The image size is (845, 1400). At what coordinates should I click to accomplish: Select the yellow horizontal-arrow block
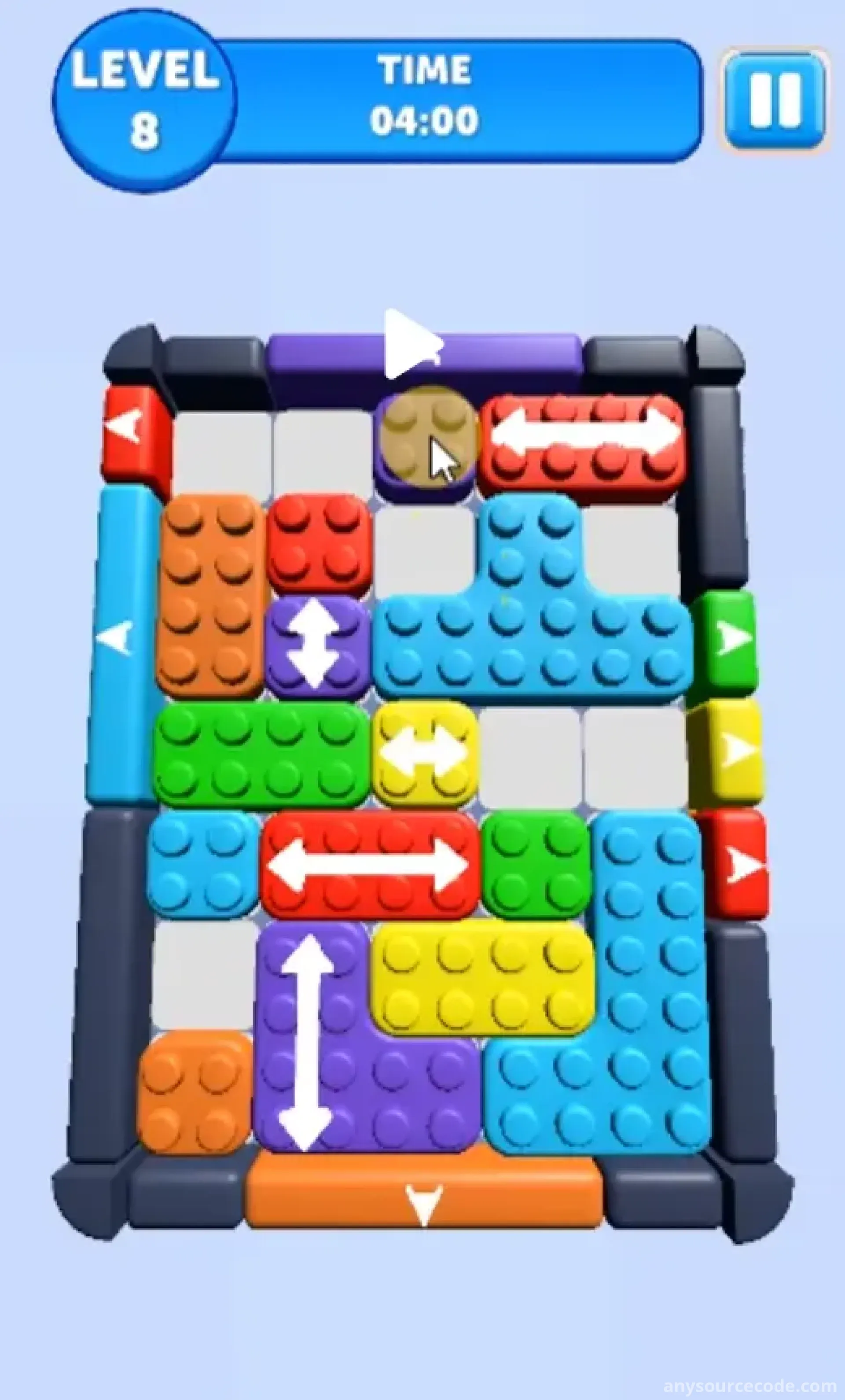click(x=425, y=753)
